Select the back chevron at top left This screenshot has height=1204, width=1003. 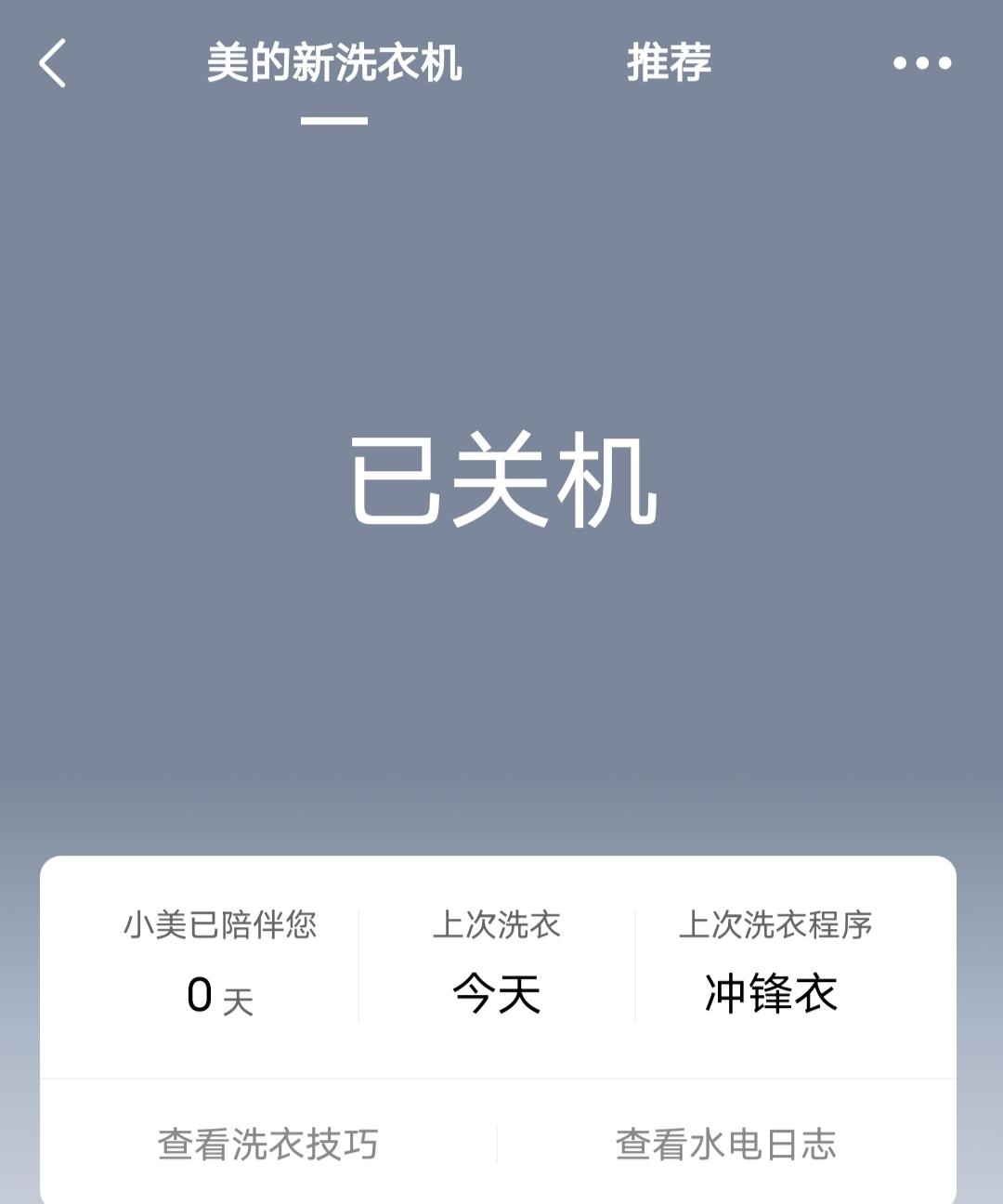pos(52,63)
